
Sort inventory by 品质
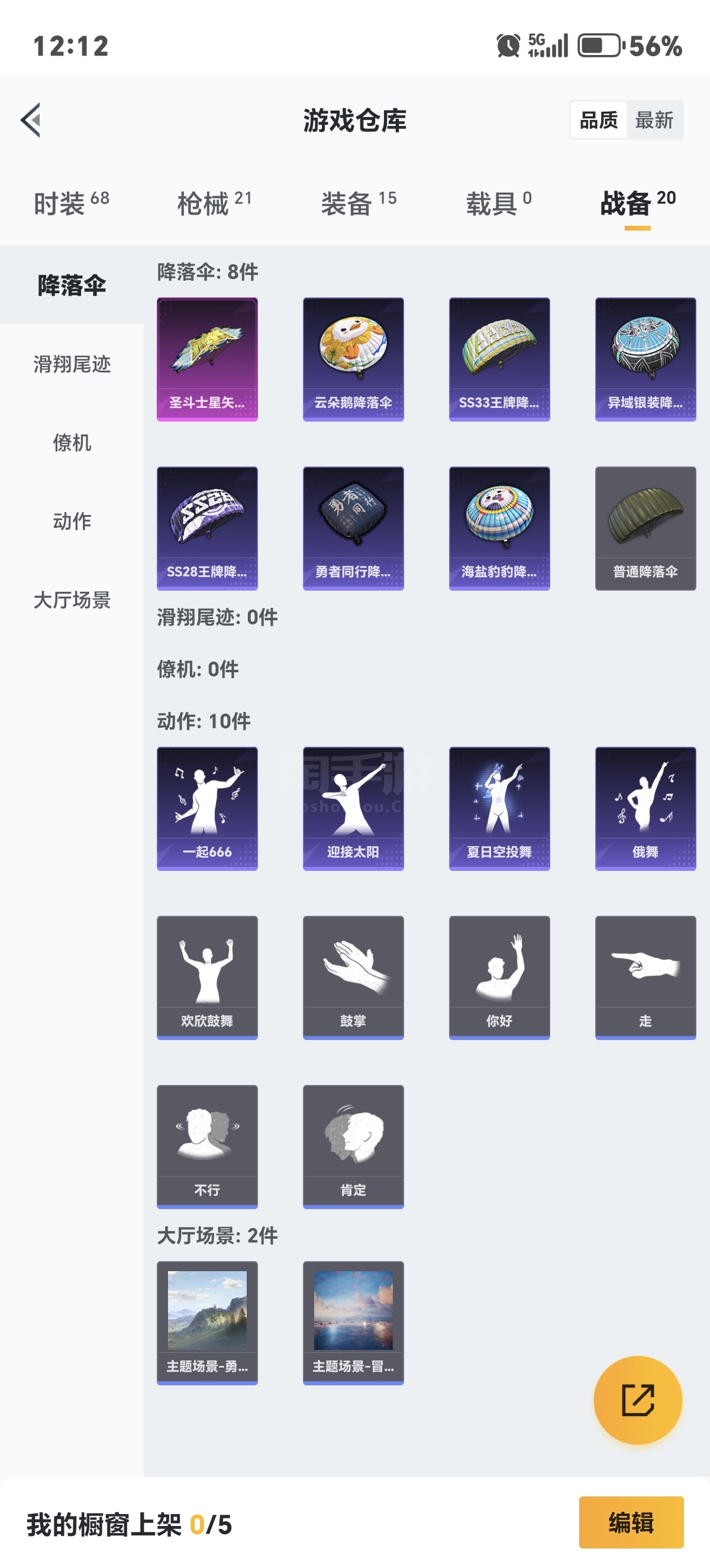click(599, 120)
